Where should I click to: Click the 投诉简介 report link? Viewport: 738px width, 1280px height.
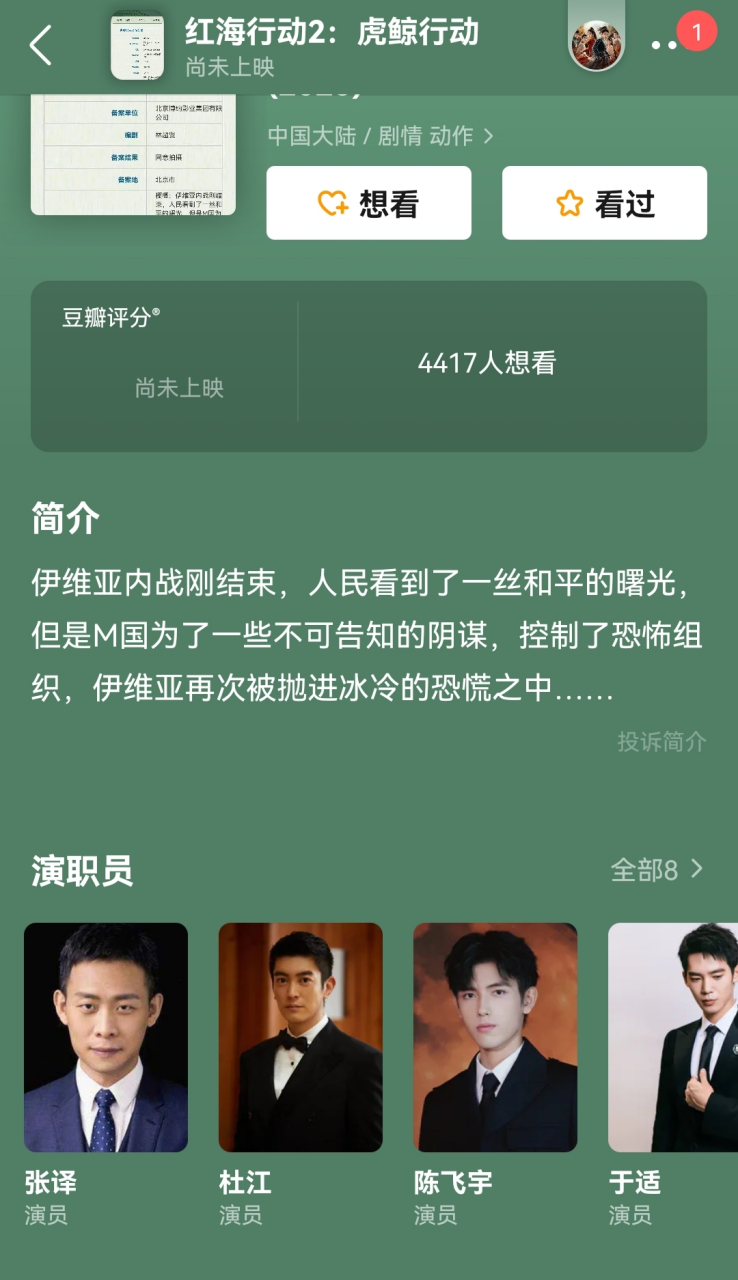(662, 742)
